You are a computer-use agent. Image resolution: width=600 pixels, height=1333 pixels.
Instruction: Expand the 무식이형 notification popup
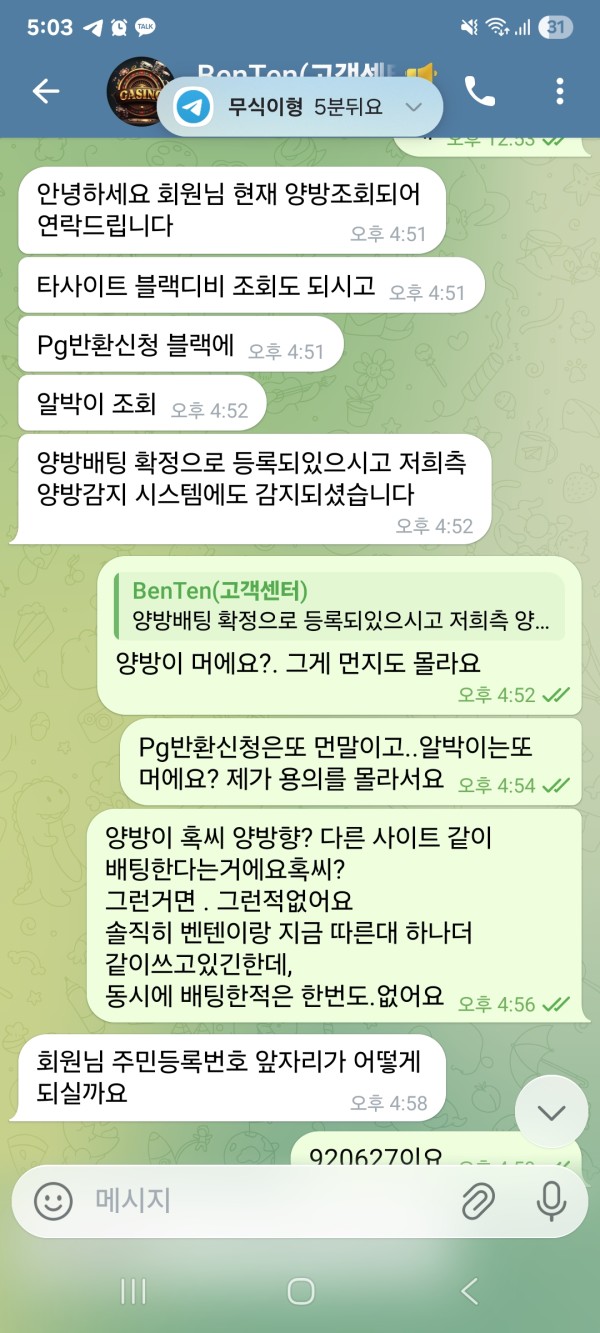[x=413, y=107]
